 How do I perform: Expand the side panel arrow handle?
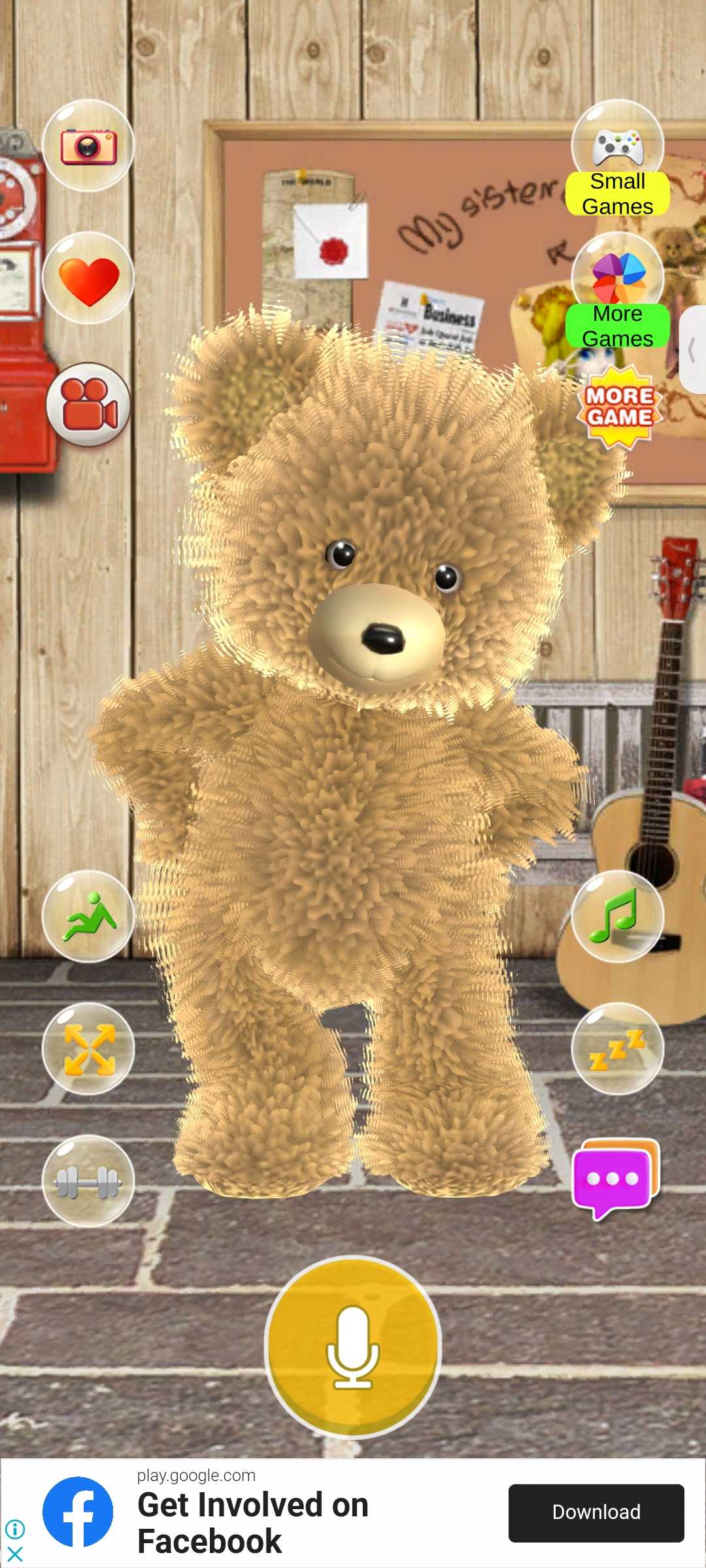[692, 351]
